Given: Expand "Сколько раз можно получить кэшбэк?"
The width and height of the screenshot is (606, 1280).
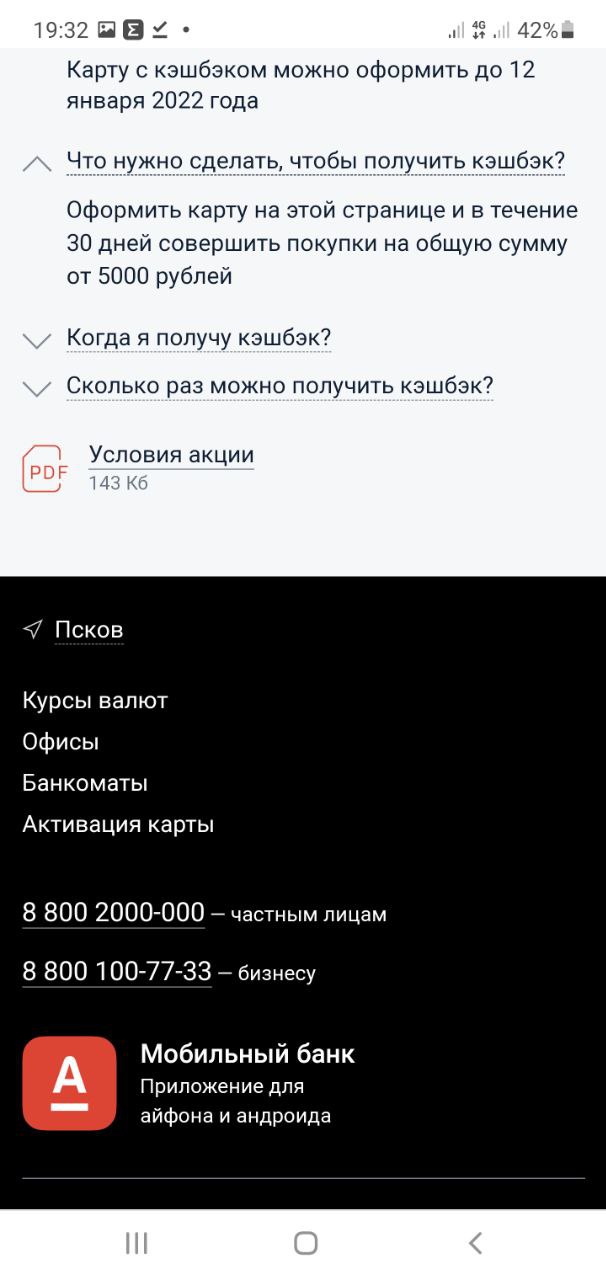Looking at the screenshot, I should (x=279, y=386).
